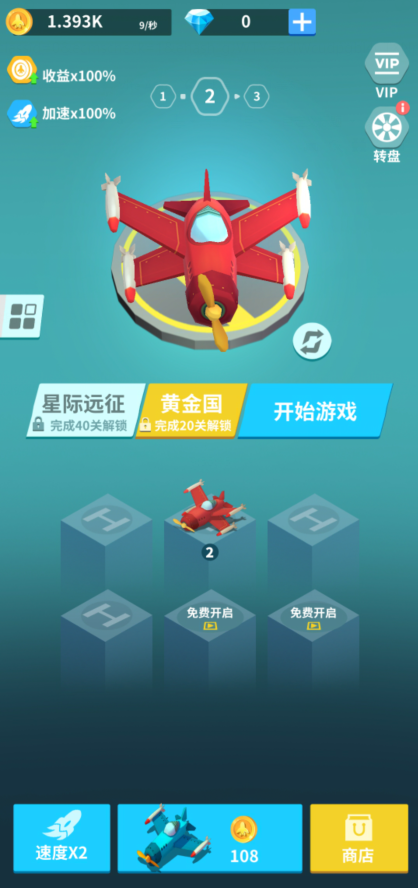This screenshot has height=888, width=418.
Task: Select the locked 黄金国 mode
Action: click(x=191, y=411)
